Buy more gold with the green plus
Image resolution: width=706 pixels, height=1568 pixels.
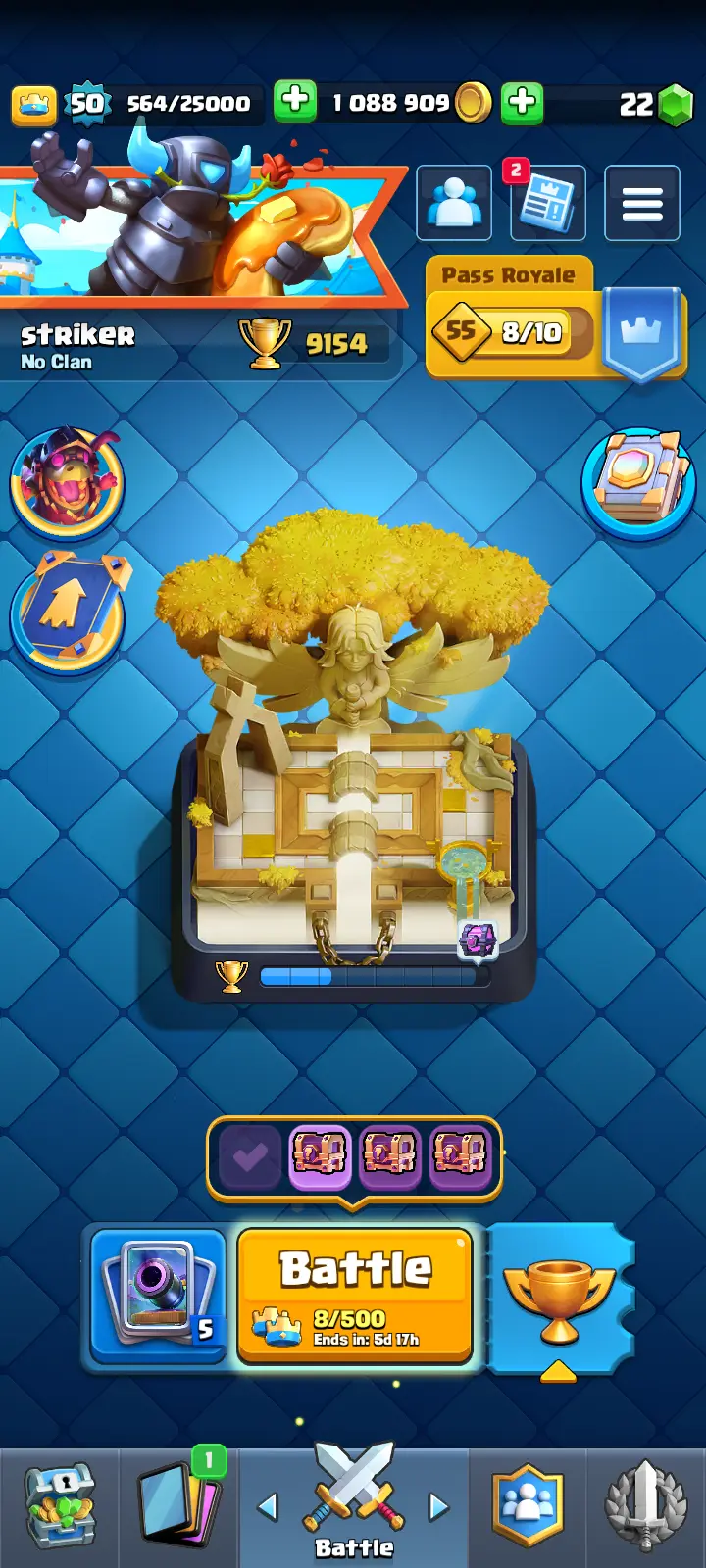pyautogui.click(x=522, y=102)
